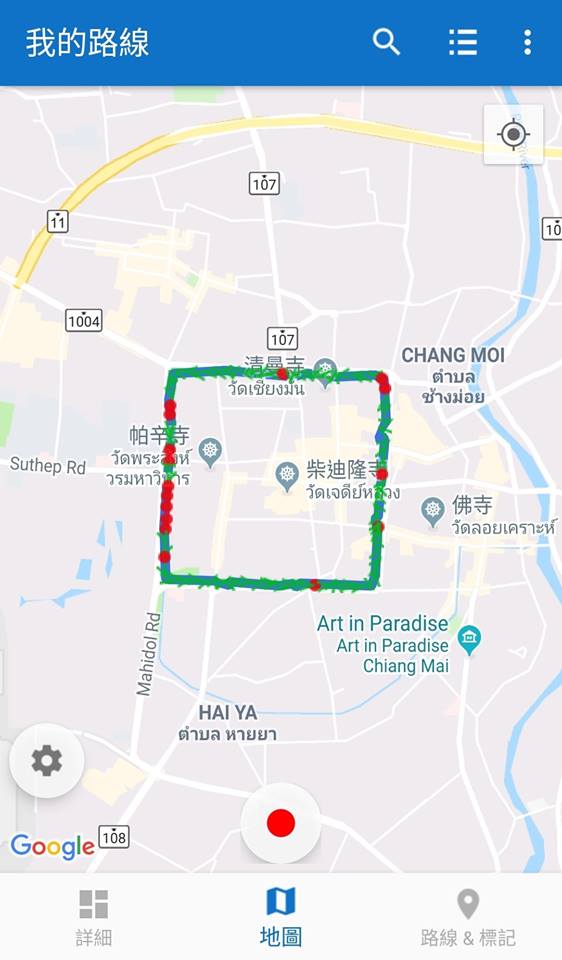The image size is (562, 960).
Task: Open the search icon in the app bar
Action: (x=386, y=42)
